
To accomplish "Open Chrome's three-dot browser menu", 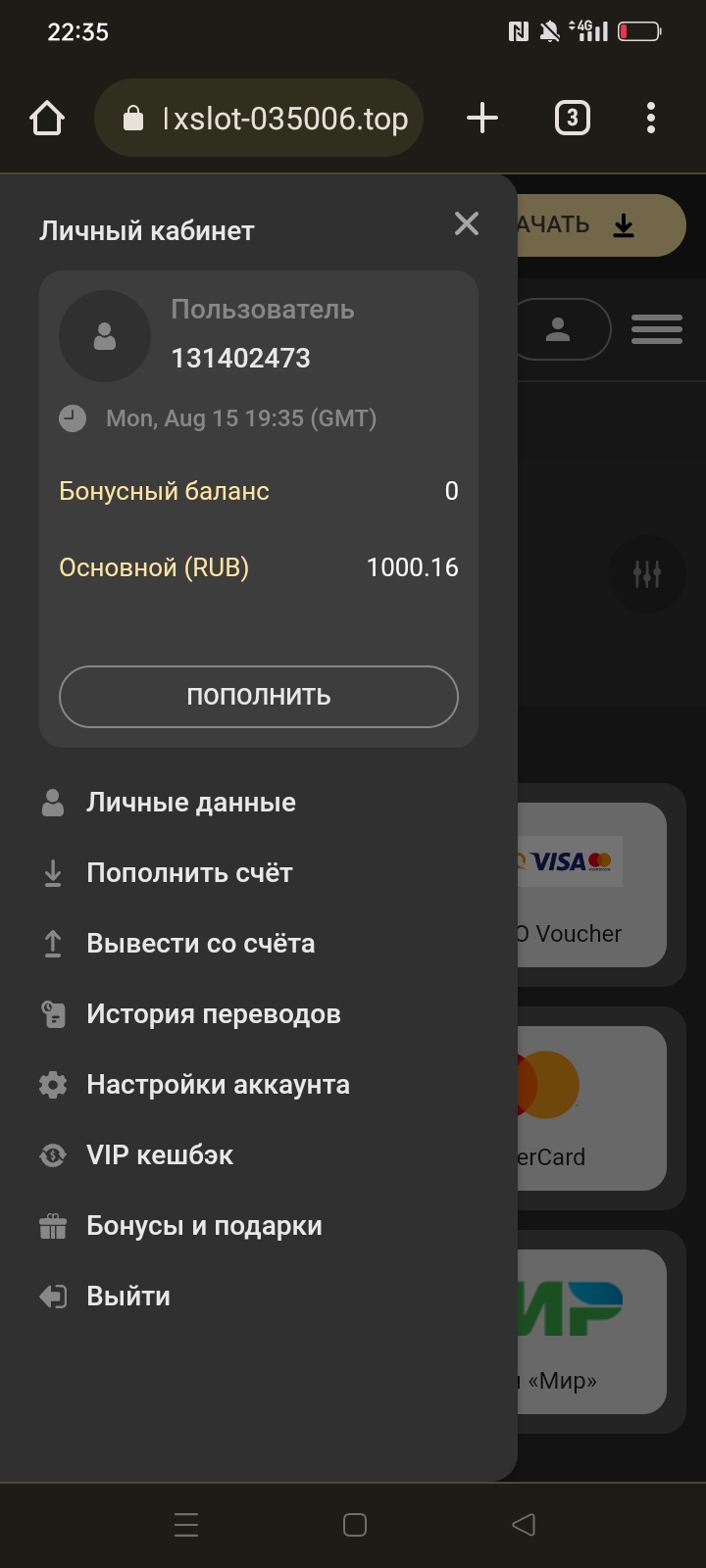I will pos(650,118).
